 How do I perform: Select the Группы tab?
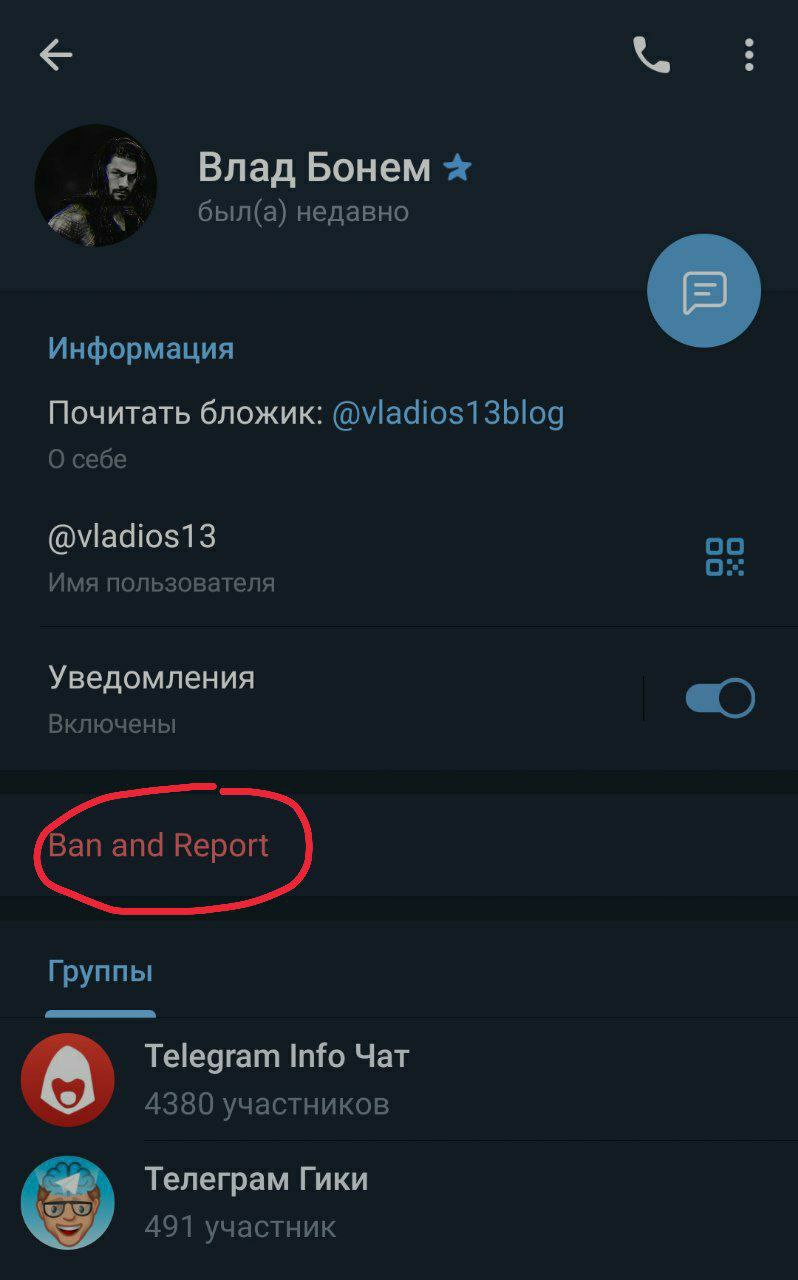pyautogui.click(x=100, y=972)
